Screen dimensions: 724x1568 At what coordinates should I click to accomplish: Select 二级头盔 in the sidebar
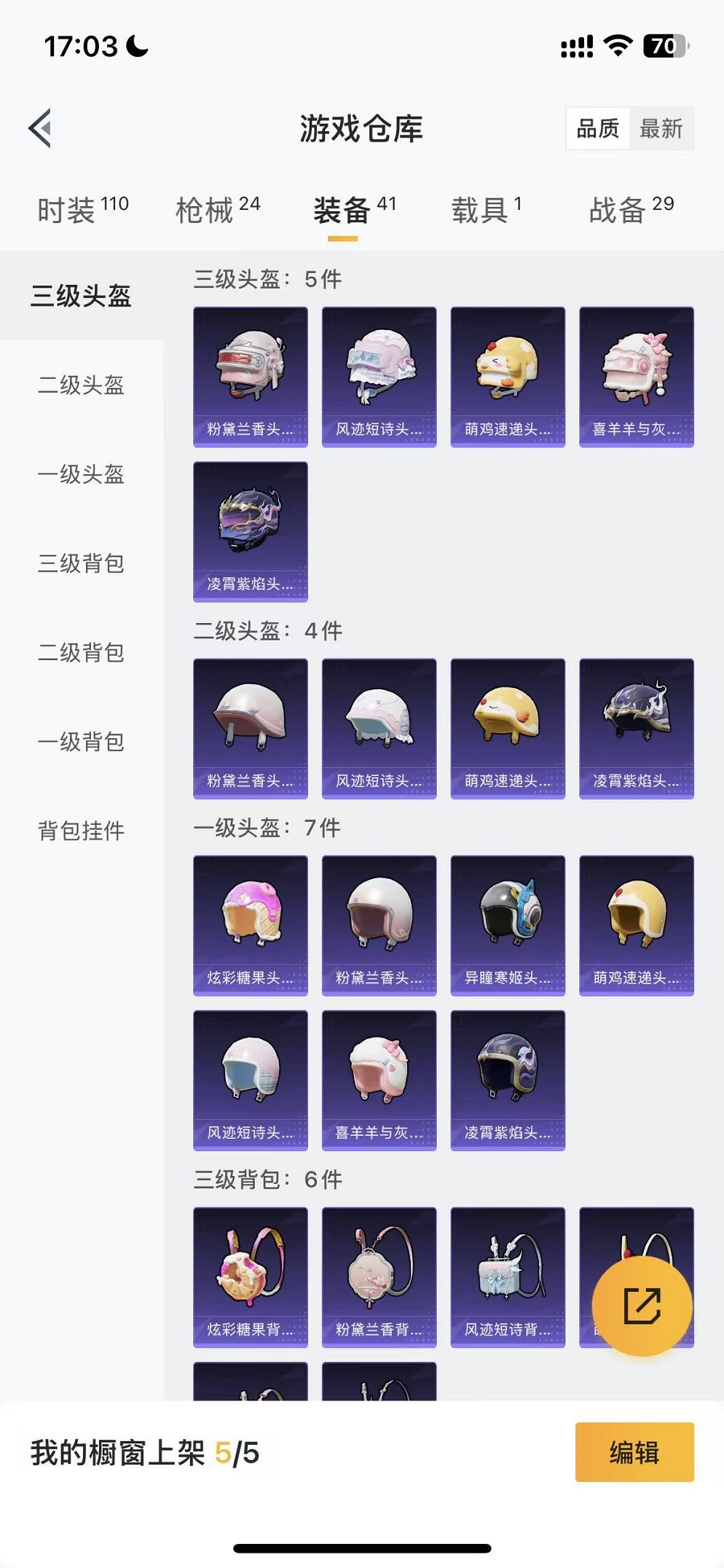point(81,385)
